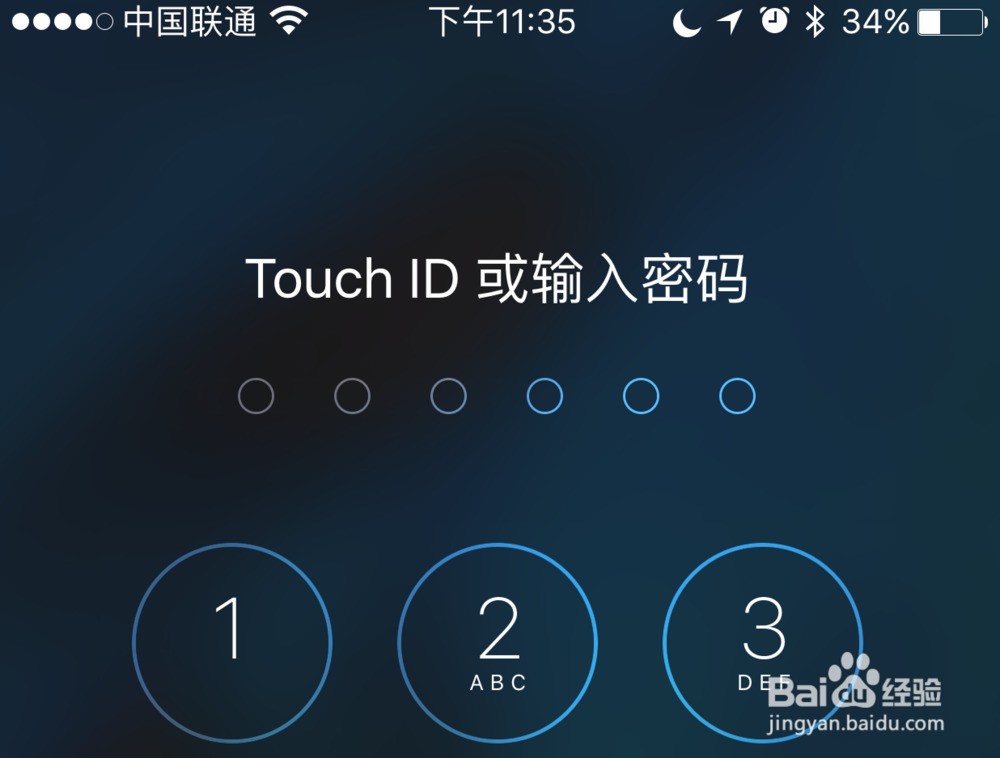Tap the 2 ABC passcode key
The width and height of the screenshot is (1000, 758).
pos(497,642)
